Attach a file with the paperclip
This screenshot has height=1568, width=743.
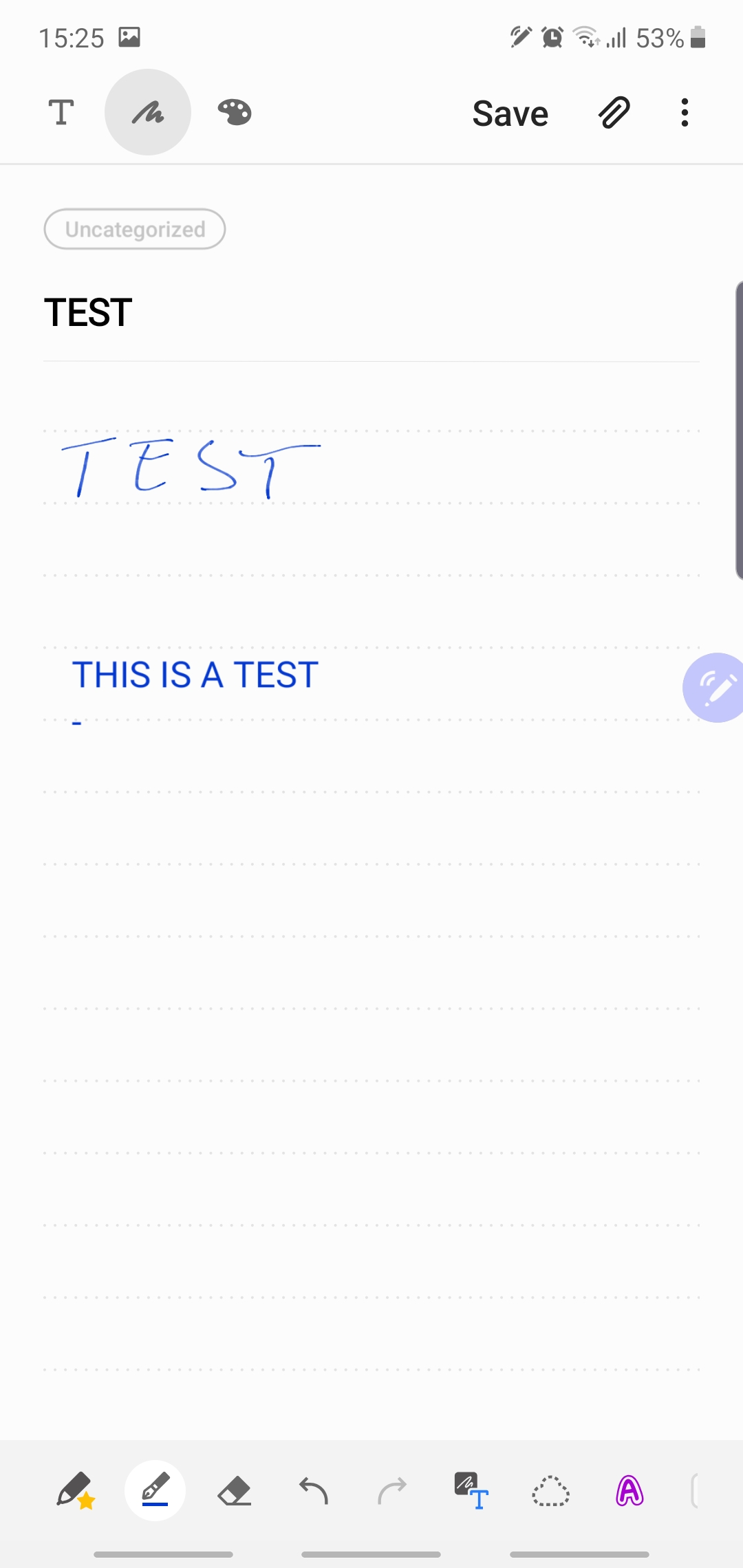pyautogui.click(x=614, y=112)
